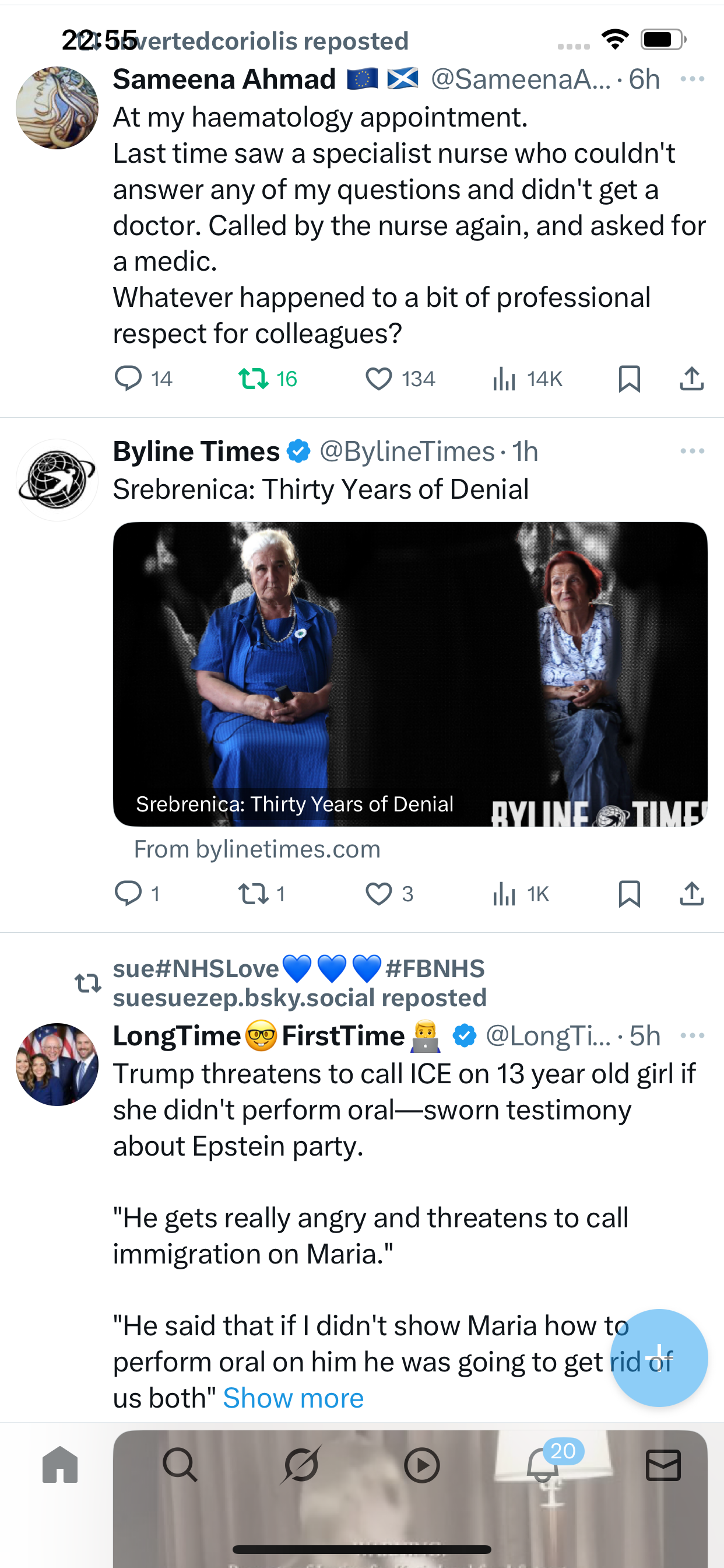Viewport: 724px width, 1568px height.
Task: Open more options on Sameena Ahmad's post
Action: click(693, 79)
